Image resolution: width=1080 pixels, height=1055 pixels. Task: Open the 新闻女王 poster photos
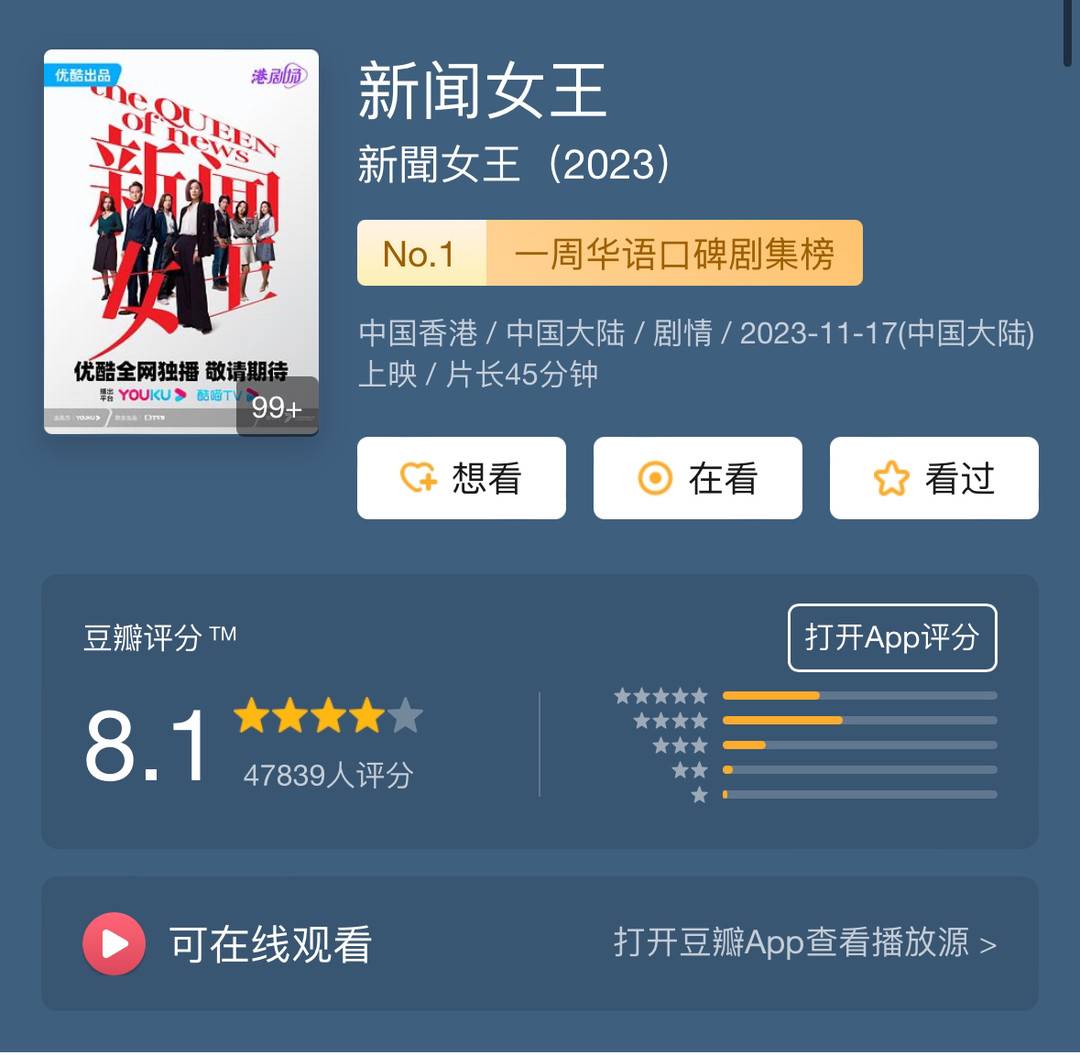[x=181, y=242]
